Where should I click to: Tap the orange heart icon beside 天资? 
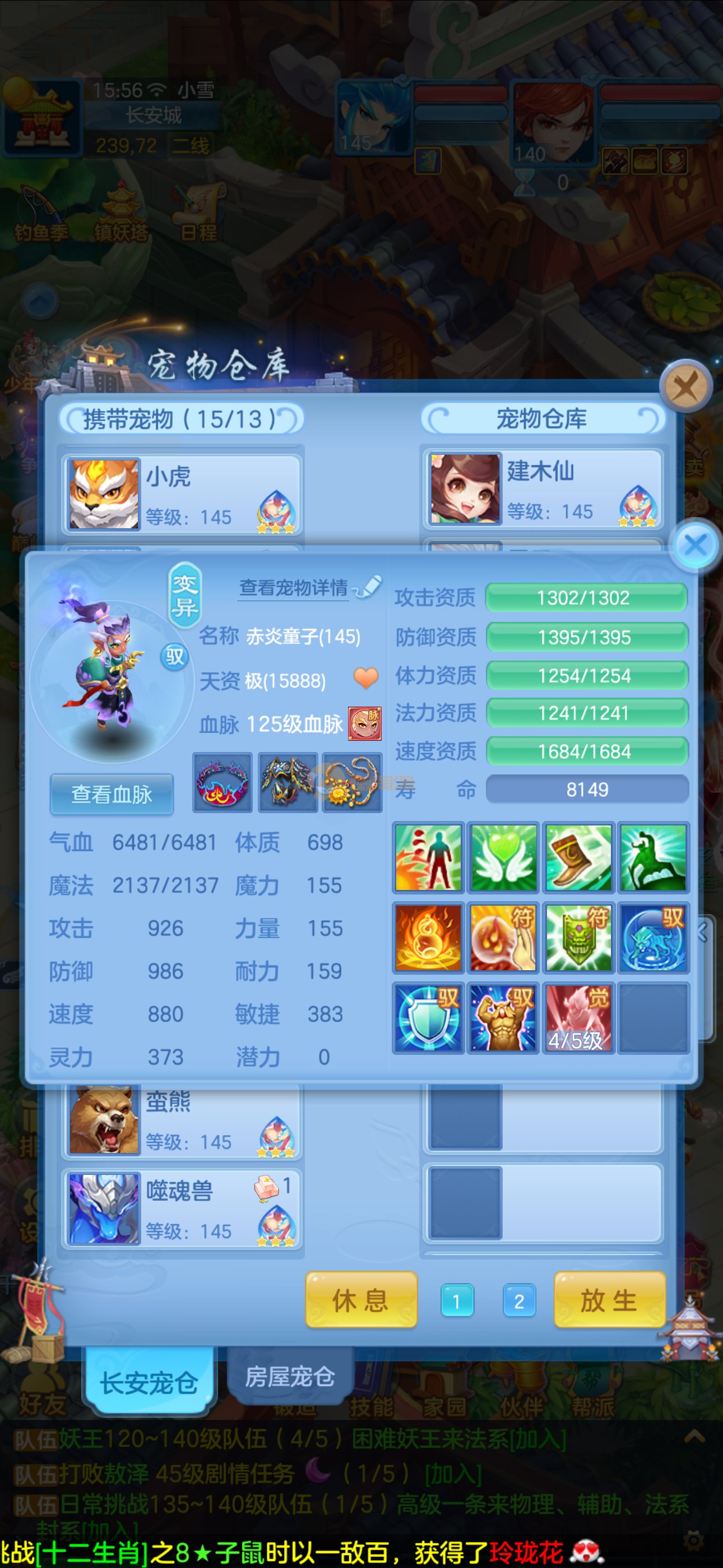[366, 677]
